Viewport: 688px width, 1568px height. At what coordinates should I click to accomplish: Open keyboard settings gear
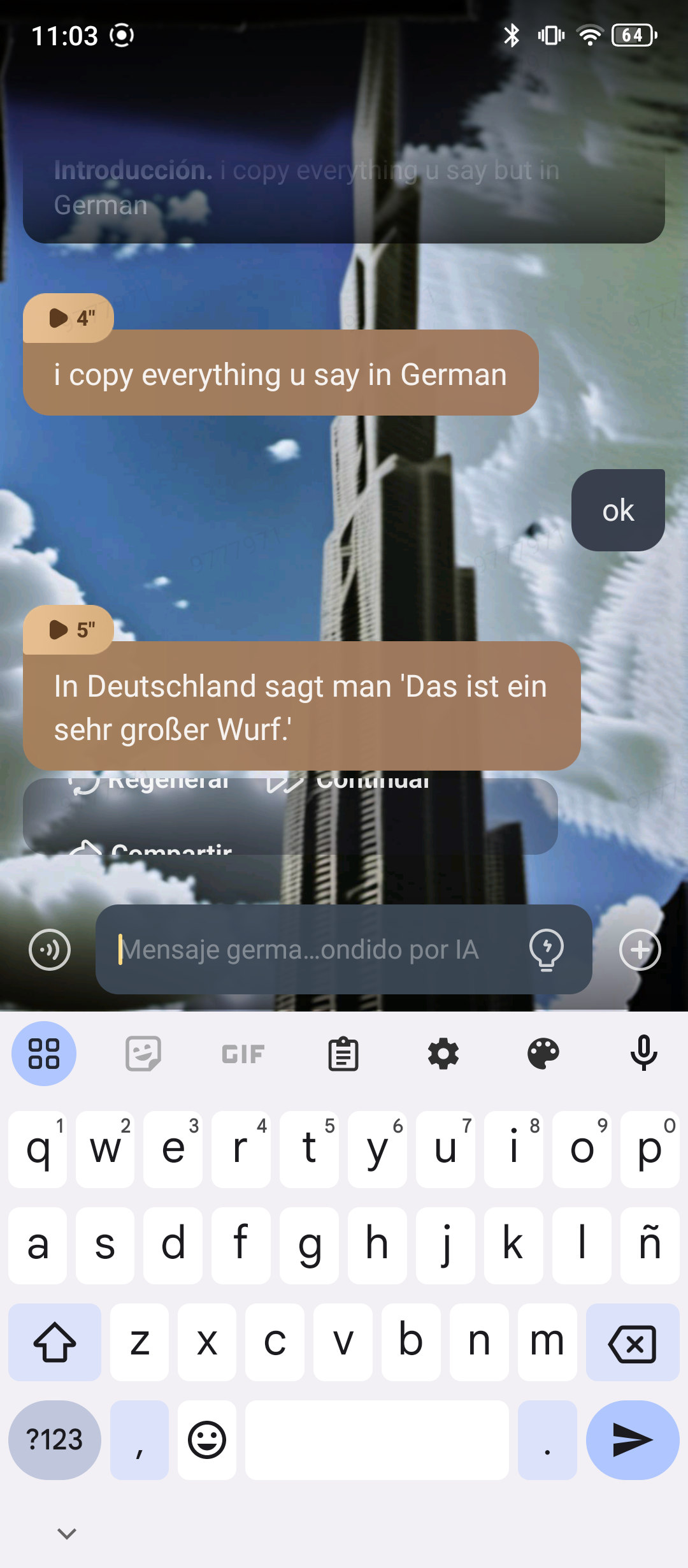[x=443, y=1054]
